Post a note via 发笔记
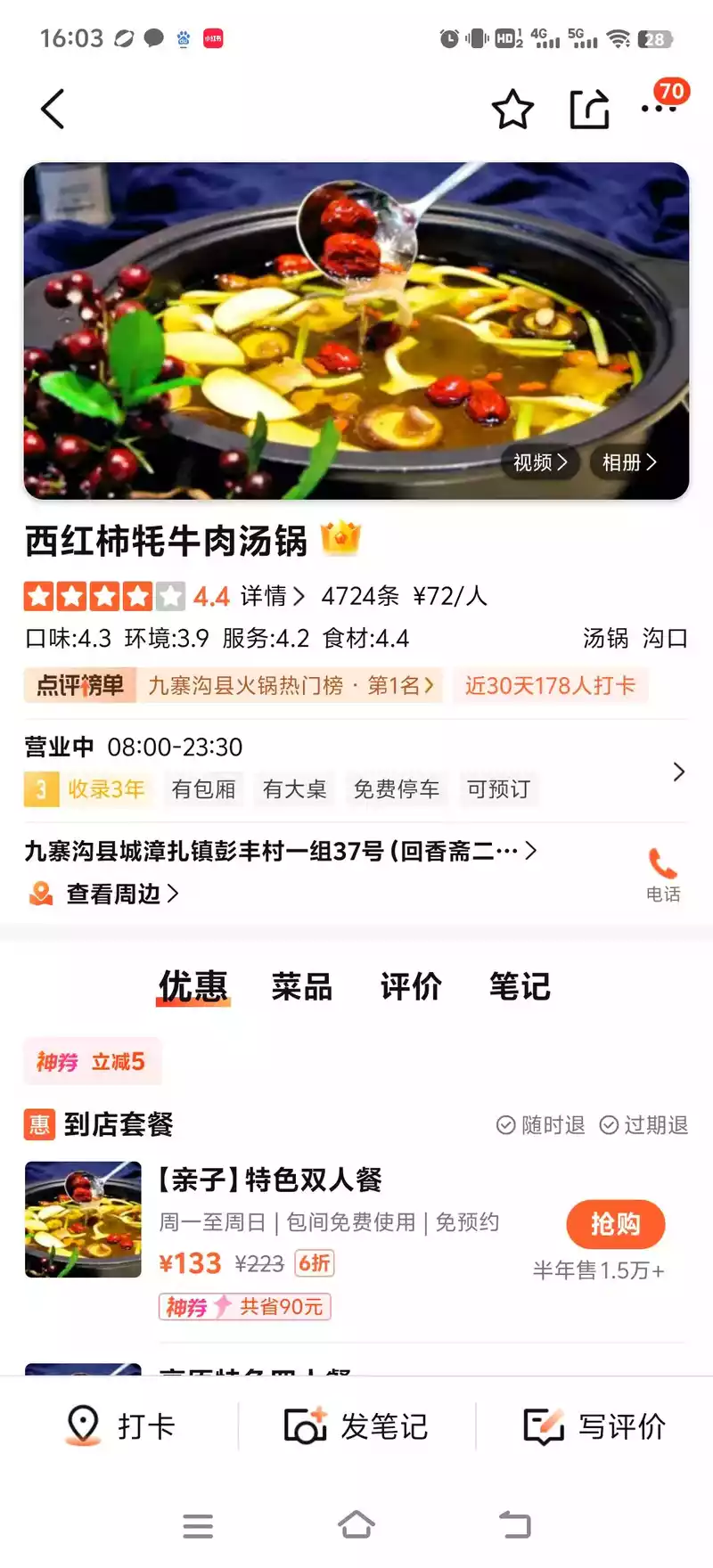This screenshot has width=713, height=1568. (356, 1425)
